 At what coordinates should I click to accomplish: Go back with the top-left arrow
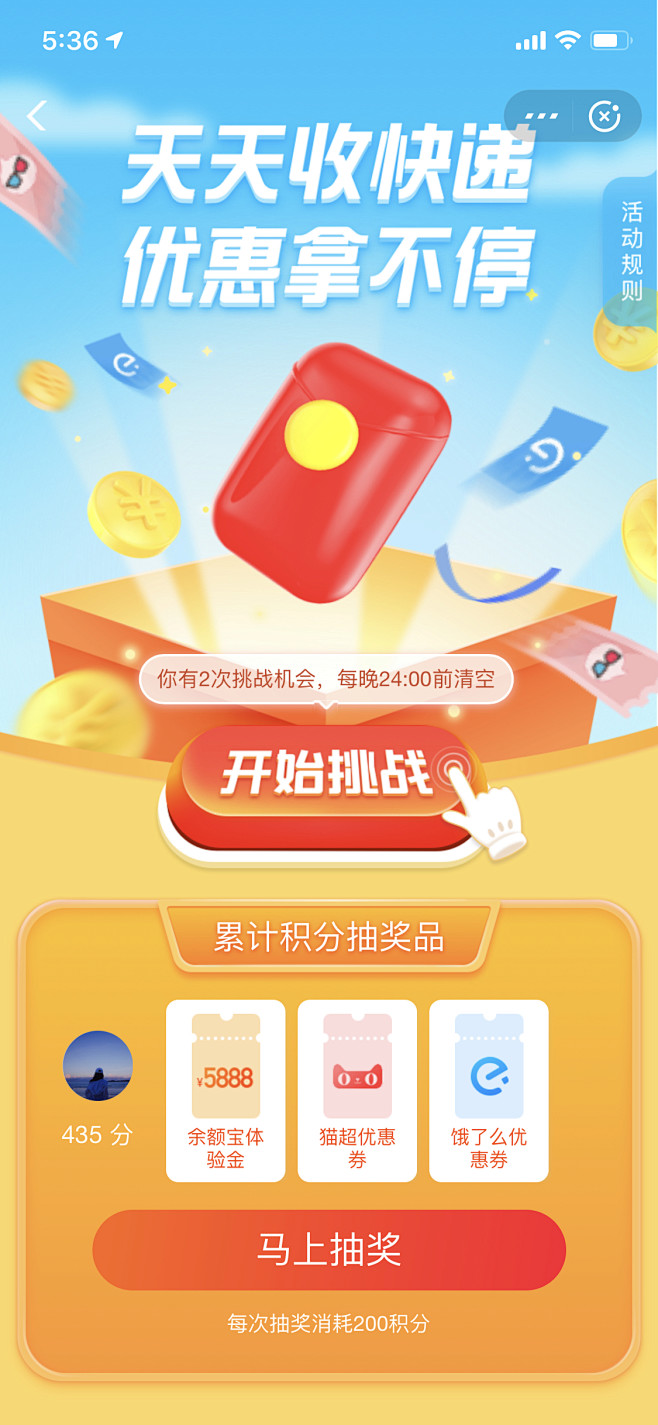click(37, 116)
